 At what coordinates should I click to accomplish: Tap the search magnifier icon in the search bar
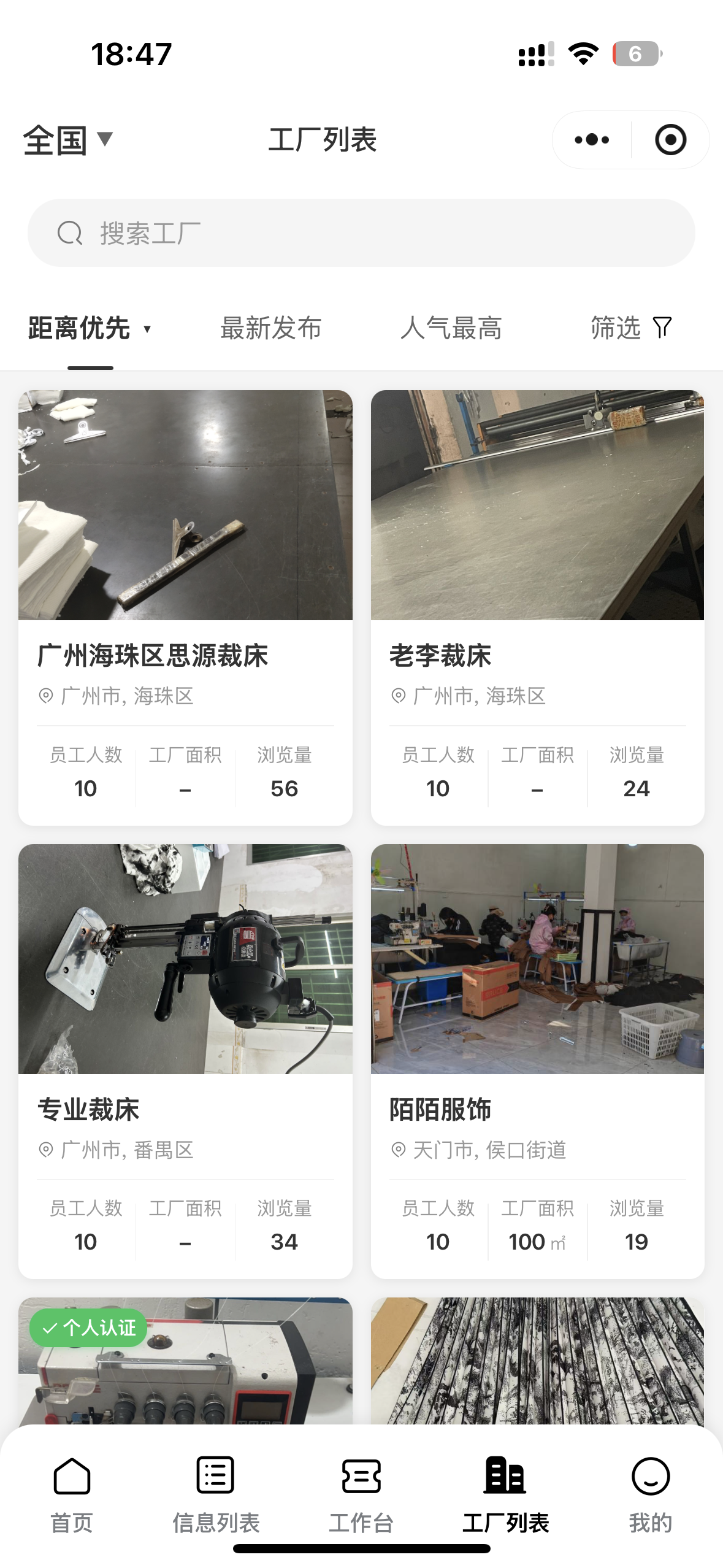pos(71,233)
